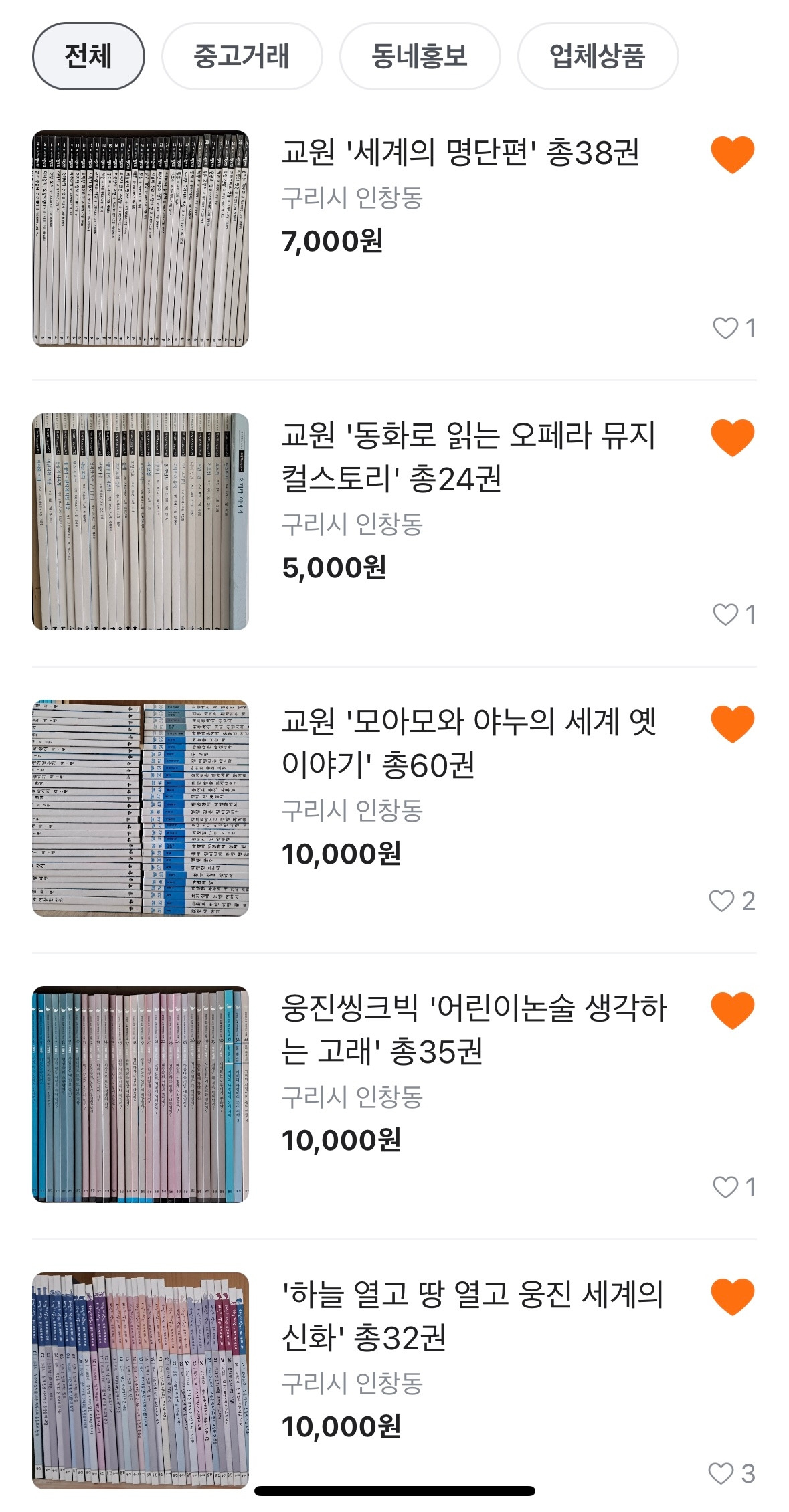The image size is (789, 1512).
Task: Remove heart from '오페라 뮤지컬스토리' listing
Action: click(x=732, y=438)
